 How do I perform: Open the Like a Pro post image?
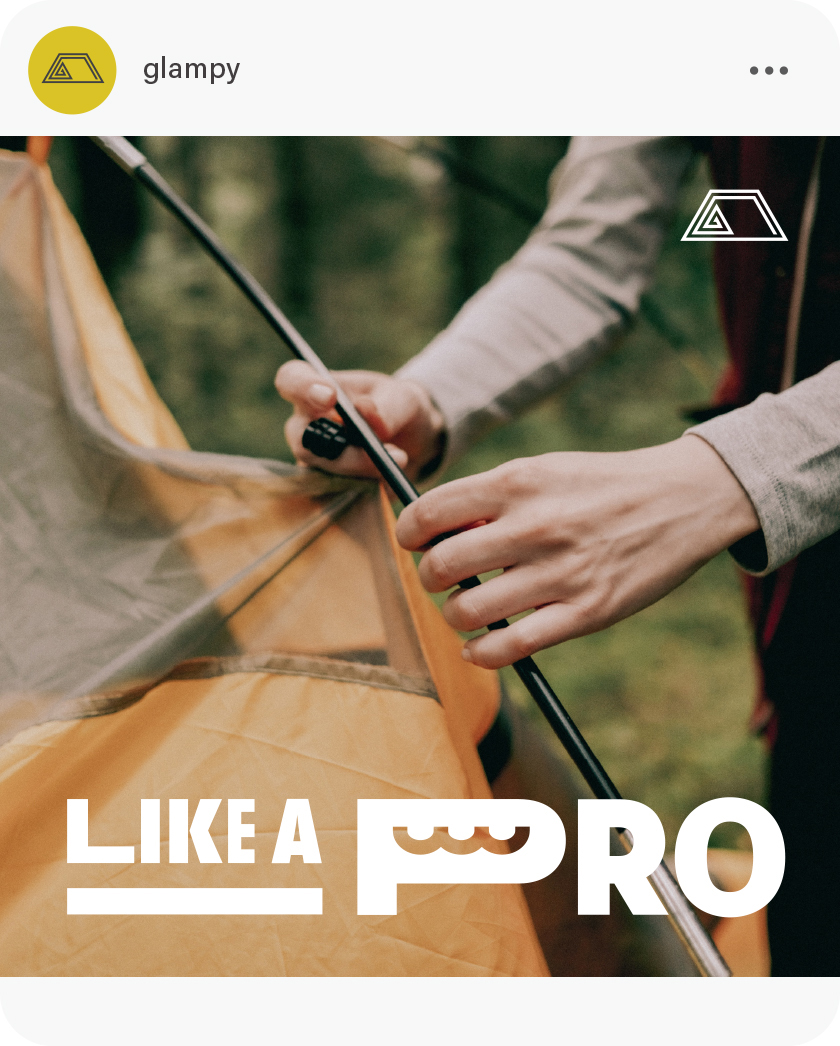(x=420, y=555)
